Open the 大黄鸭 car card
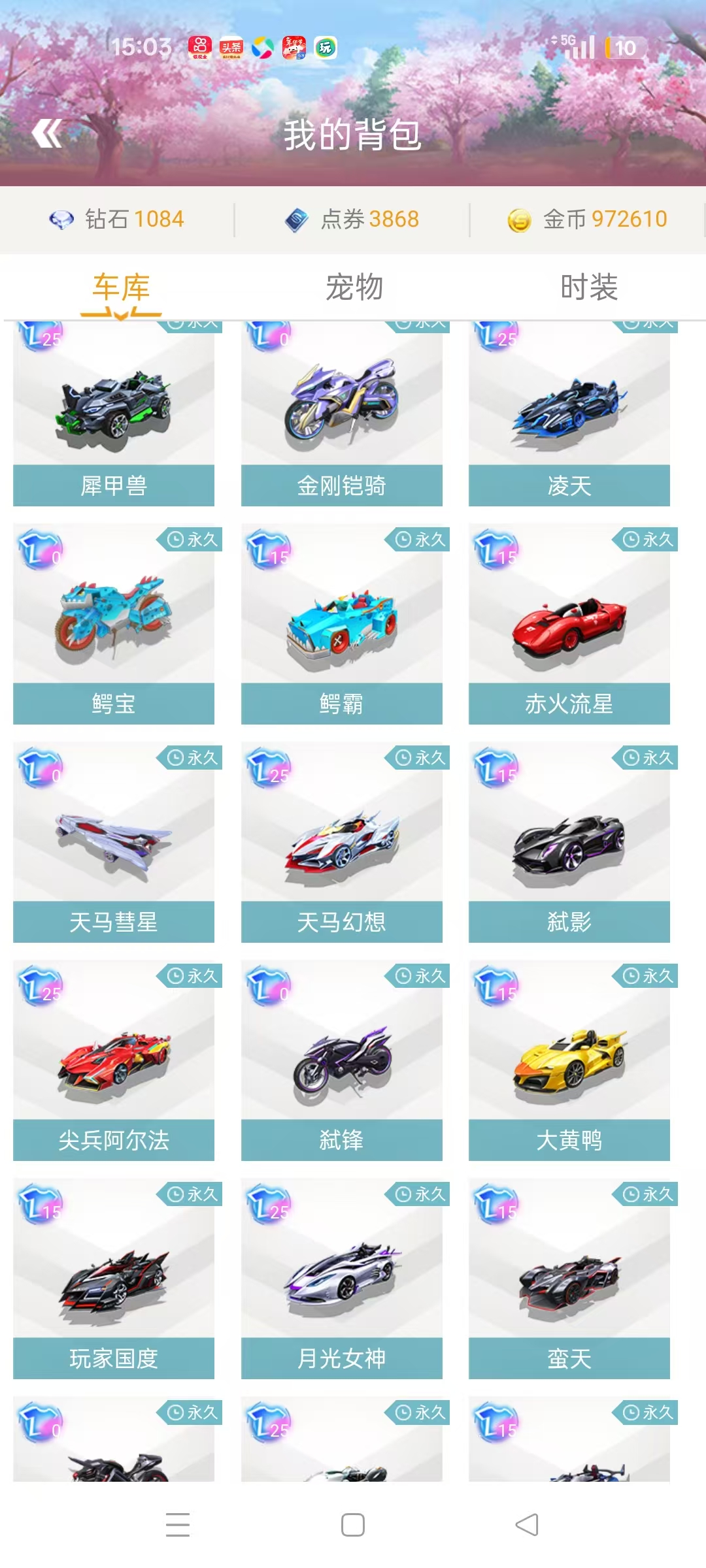Viewport: 706px width, 1568px height. pyautogui.click(x=569, y=1060)
